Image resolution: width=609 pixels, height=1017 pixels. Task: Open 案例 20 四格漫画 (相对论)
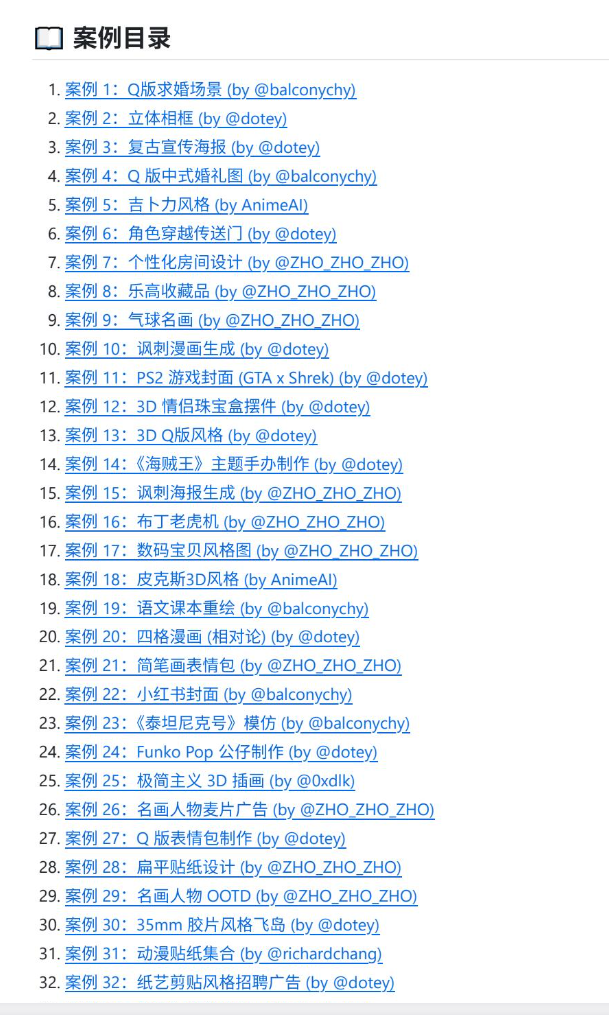coord(212,637)
